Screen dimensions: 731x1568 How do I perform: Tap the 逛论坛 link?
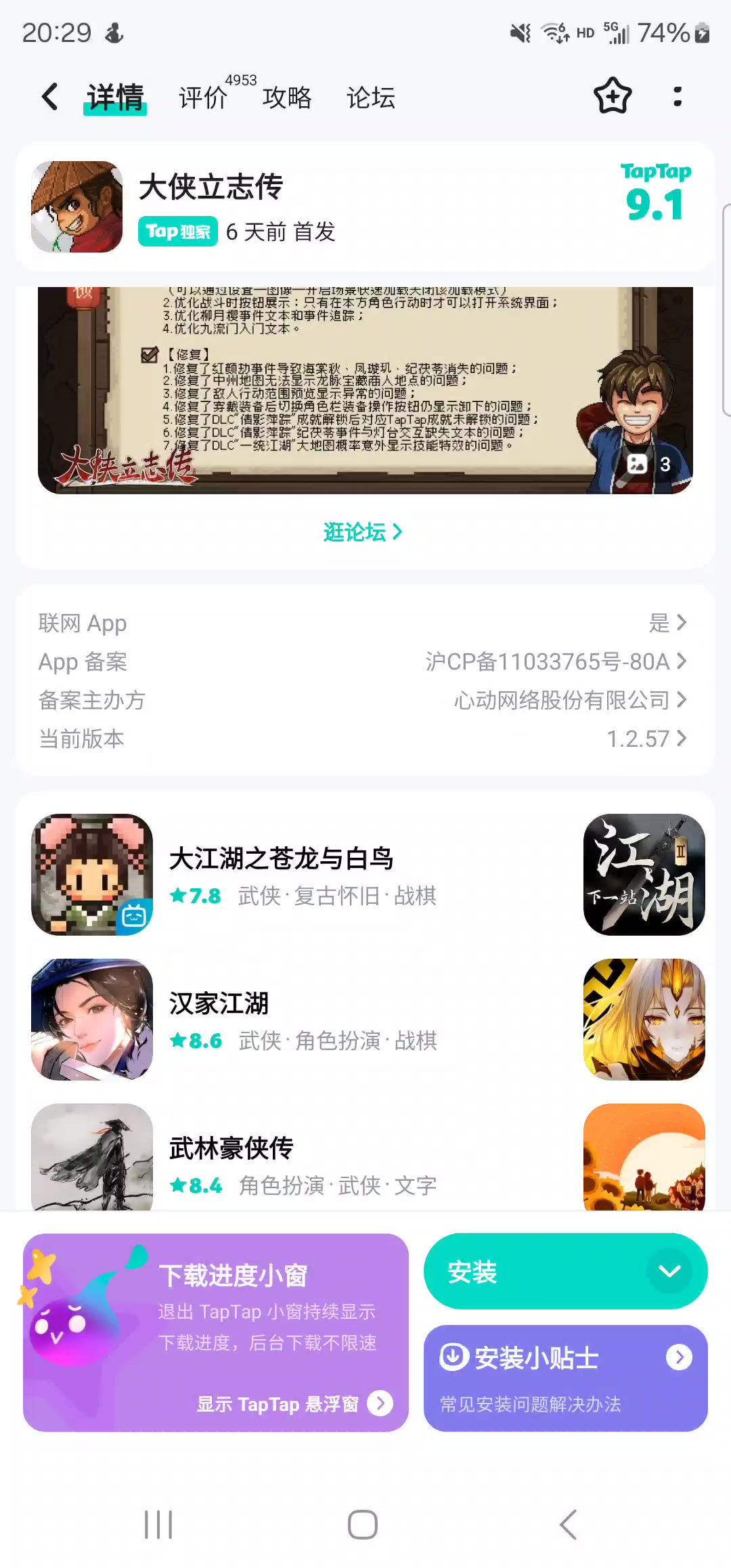point(363,532)
